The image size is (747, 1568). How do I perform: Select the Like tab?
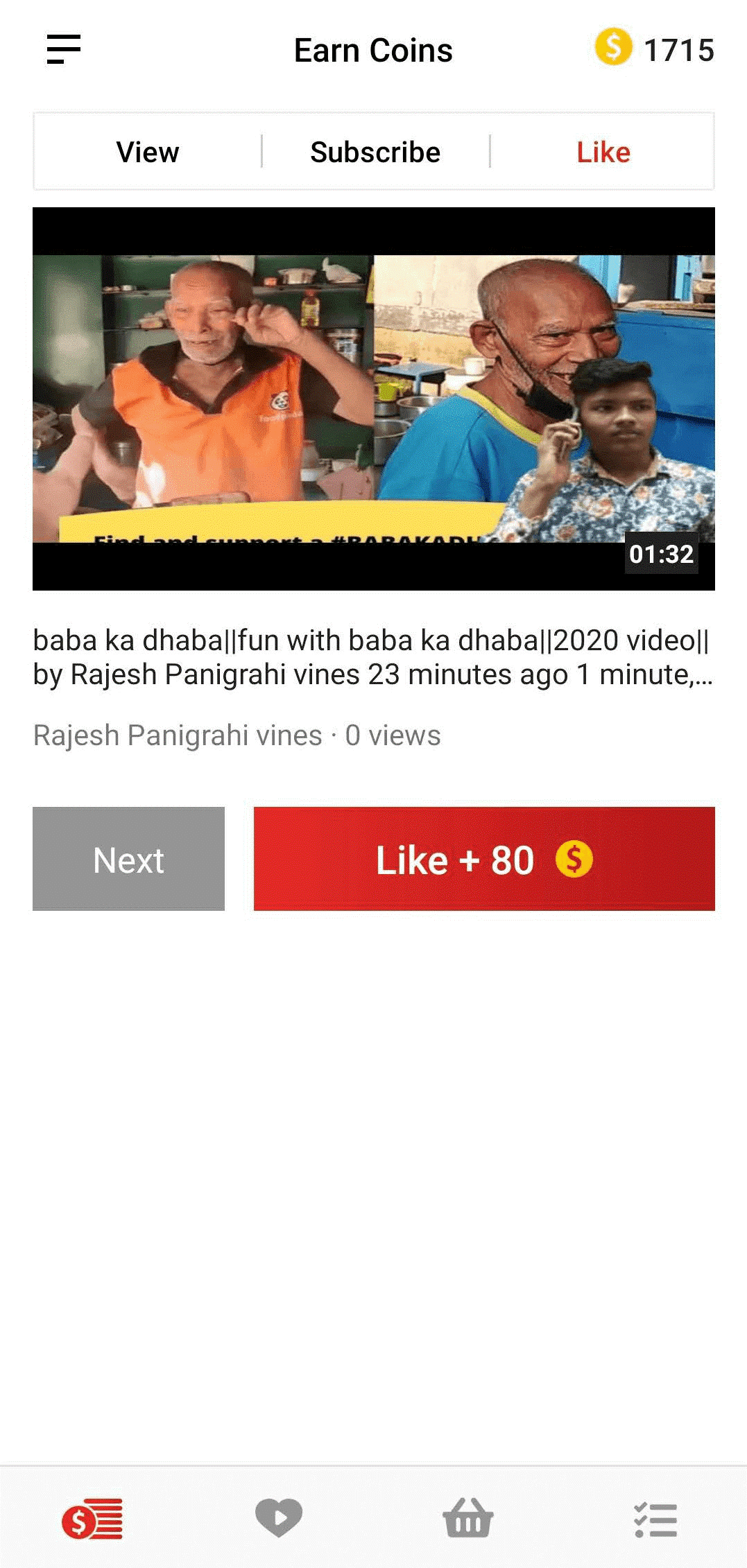click(603, 152)
